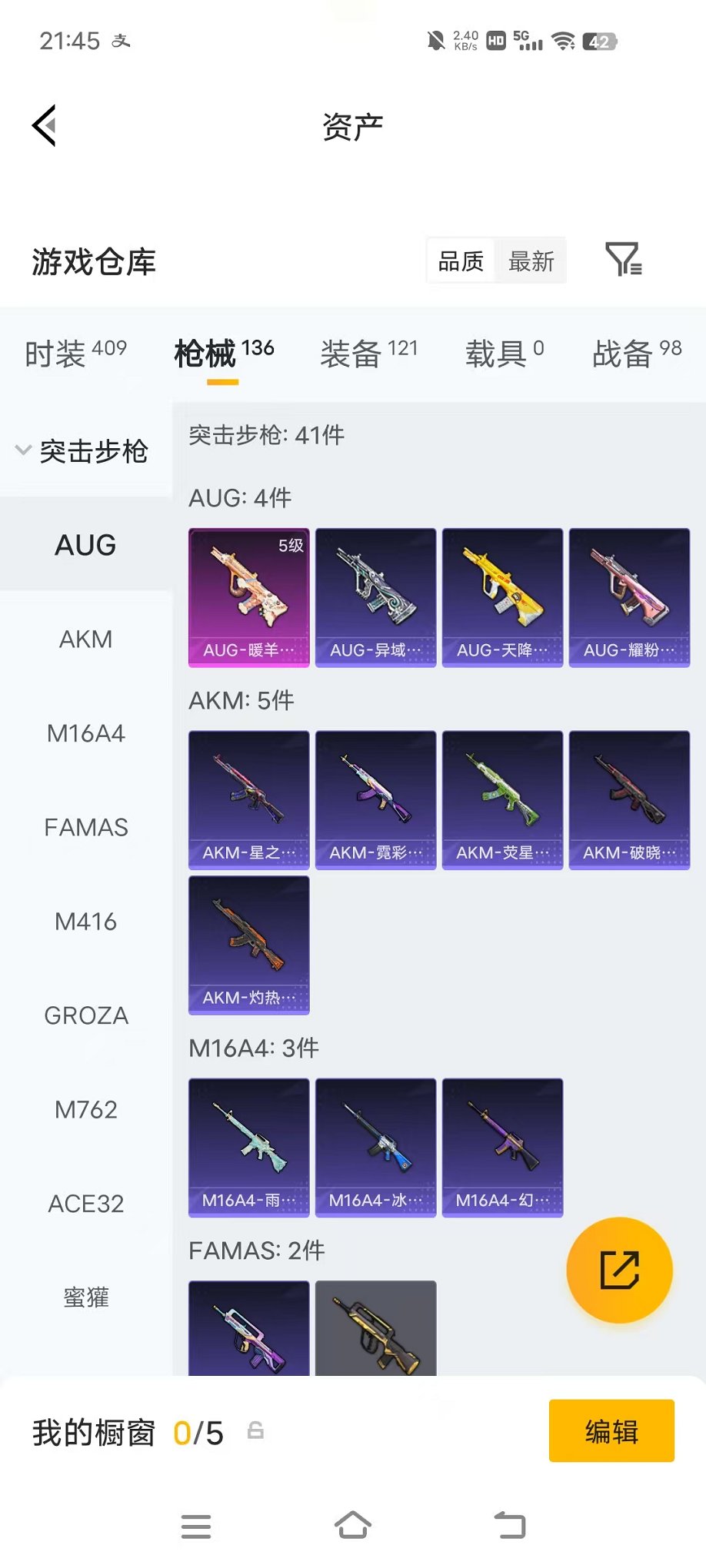Tap the system home button

tap(353, 1526)
